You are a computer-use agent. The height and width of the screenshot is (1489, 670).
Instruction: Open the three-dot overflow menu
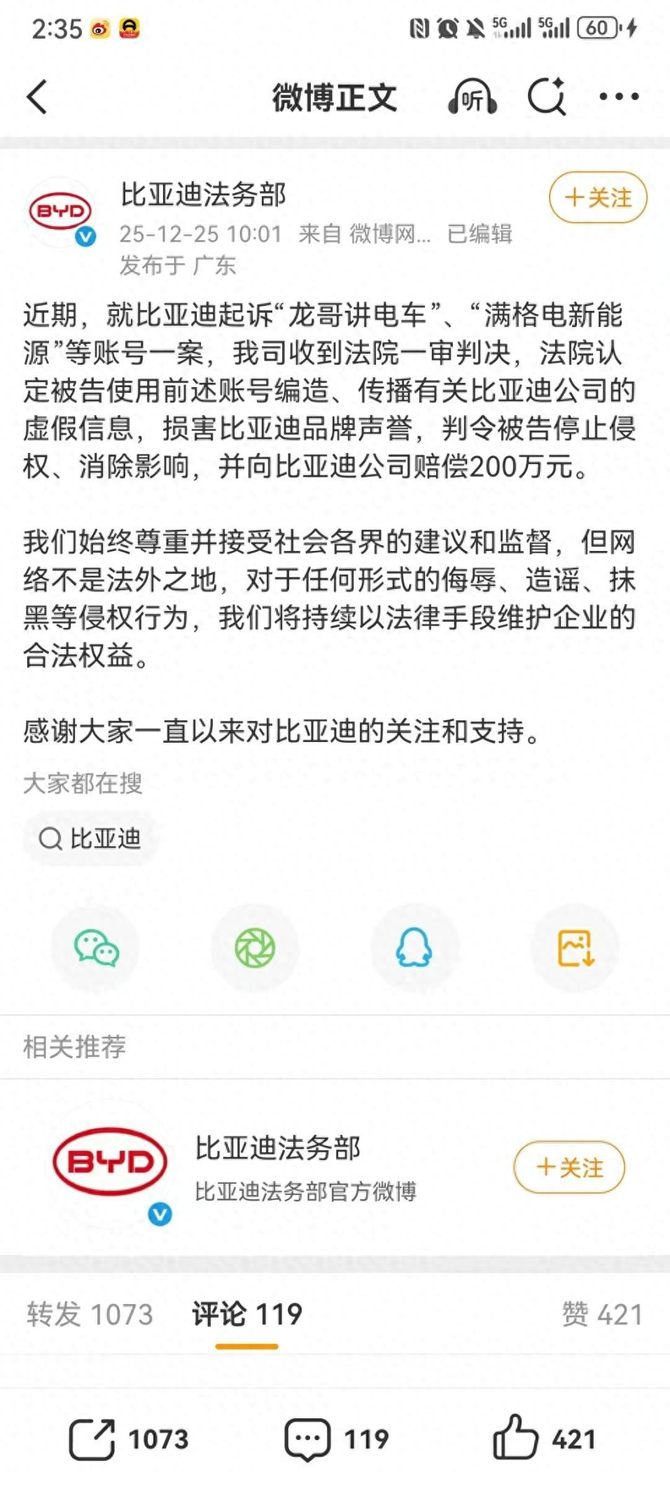click(x=618, y=97)
